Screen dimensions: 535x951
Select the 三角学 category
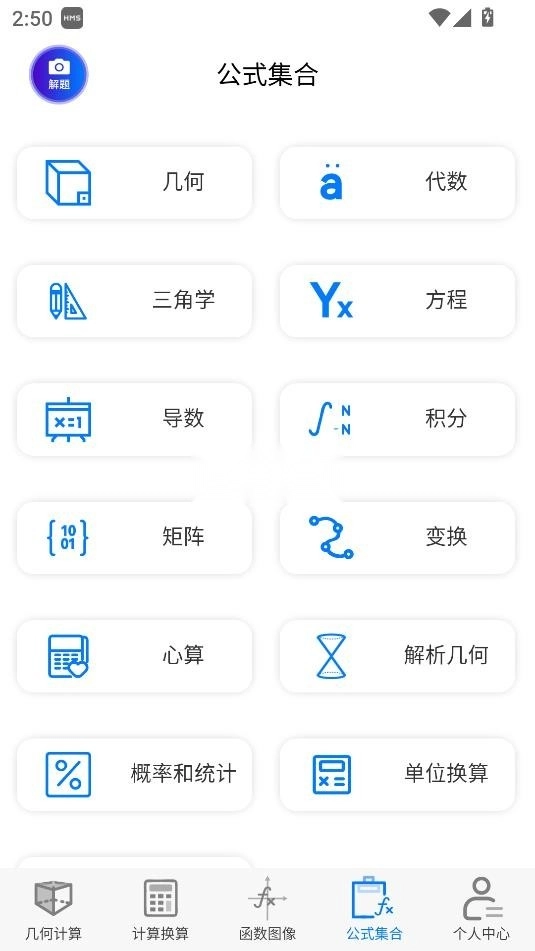pos(134,300)
